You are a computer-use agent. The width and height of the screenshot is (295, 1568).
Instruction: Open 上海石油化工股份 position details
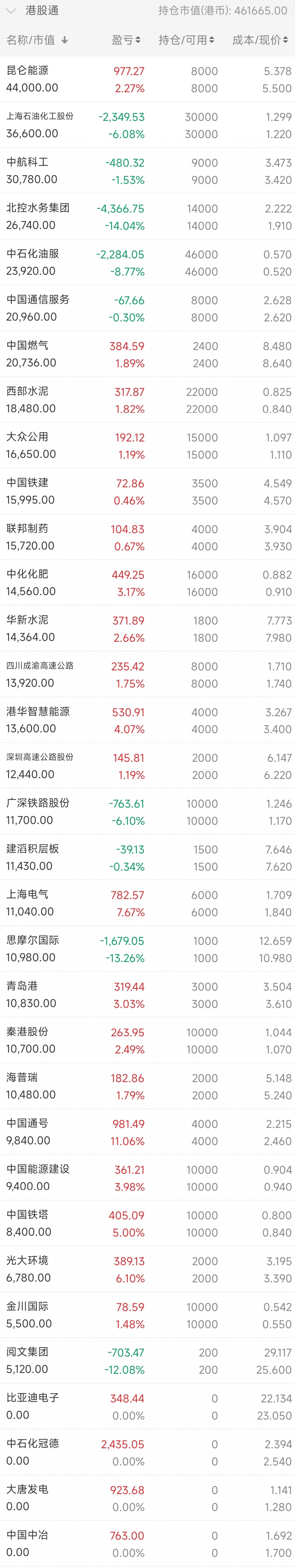coord(147,125)
